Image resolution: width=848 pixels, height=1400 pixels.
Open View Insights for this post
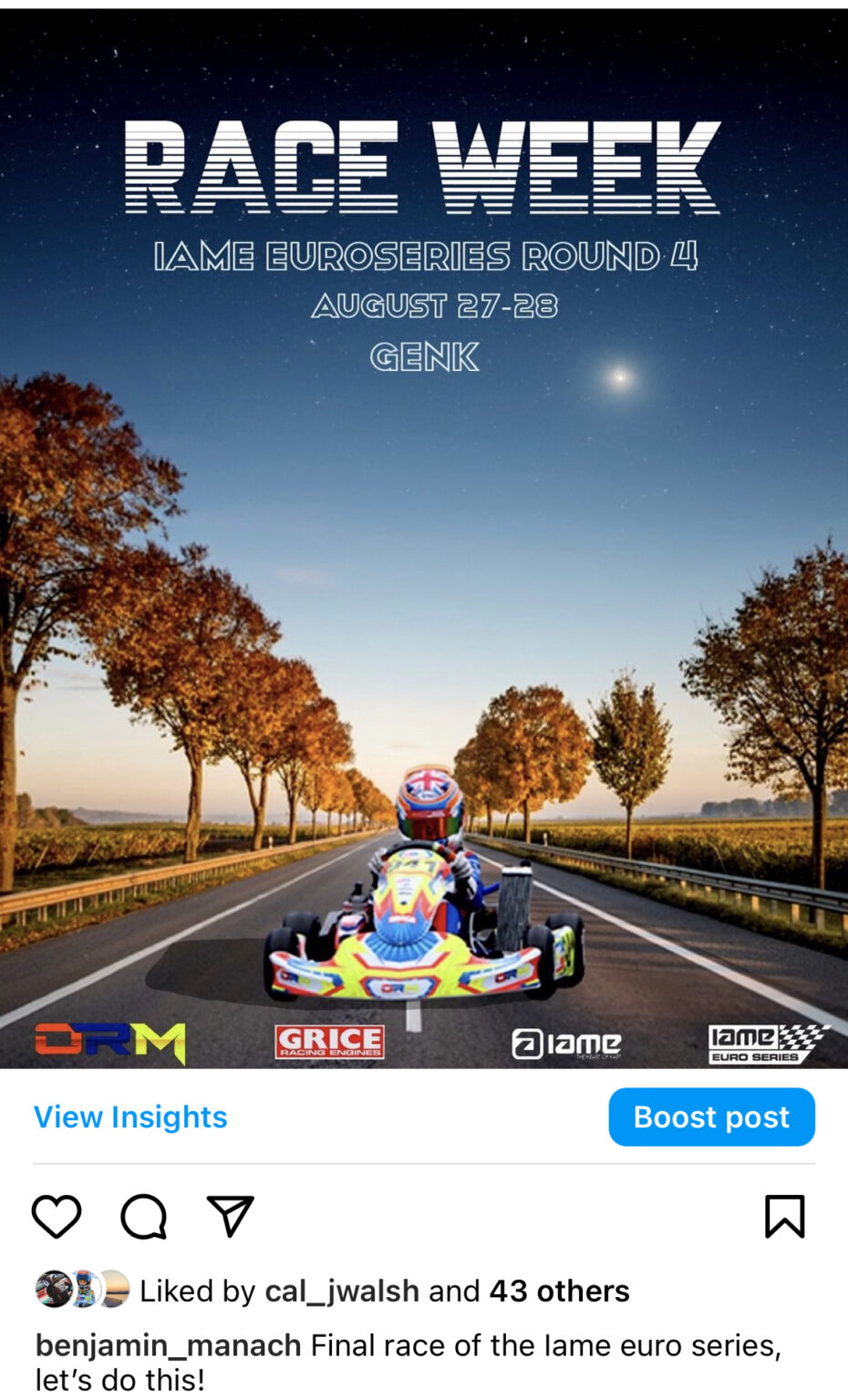tap(130, 1117)
